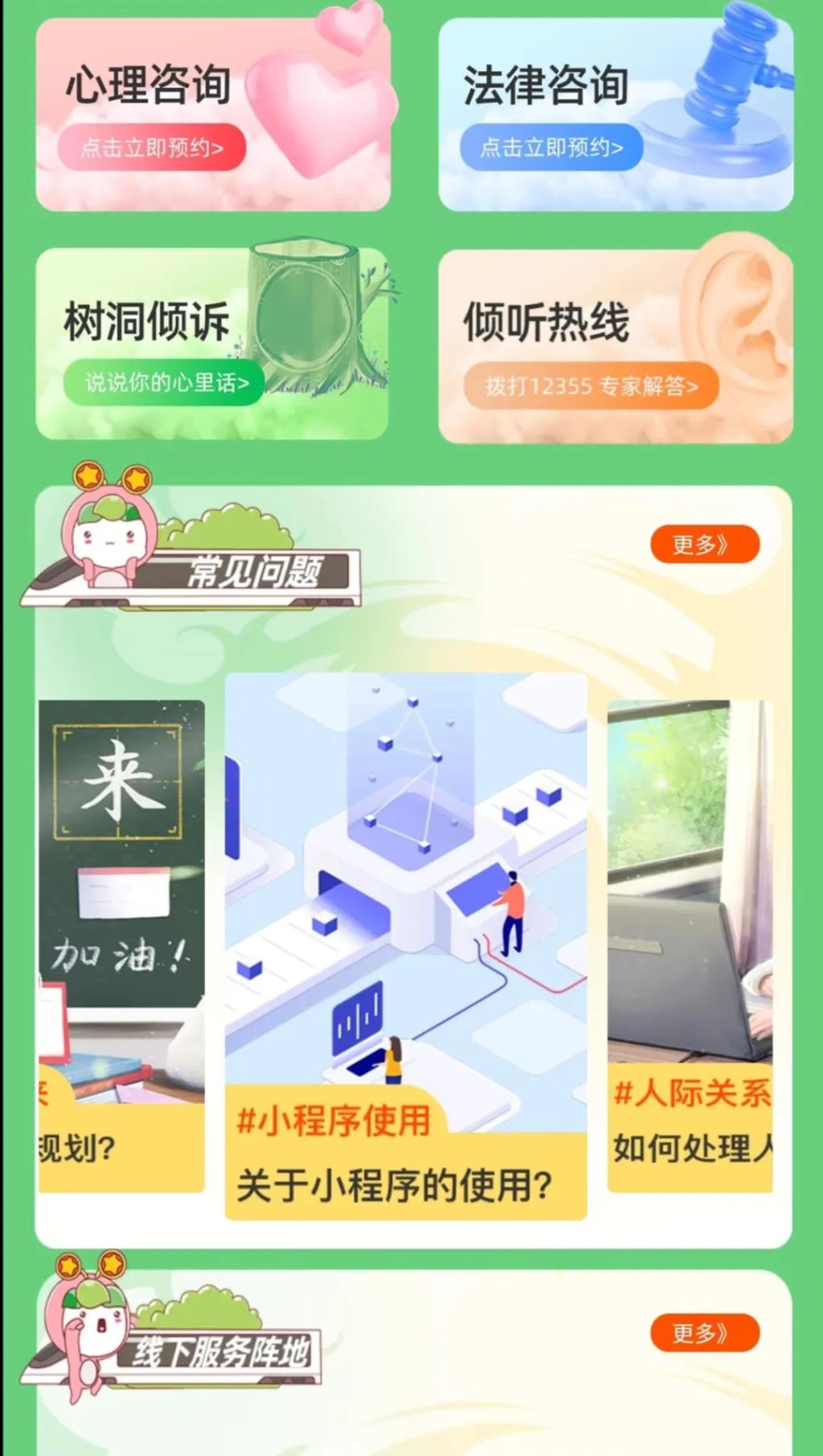Tap 更多 in the 线下服务阵地 section

pos(704,1334)
